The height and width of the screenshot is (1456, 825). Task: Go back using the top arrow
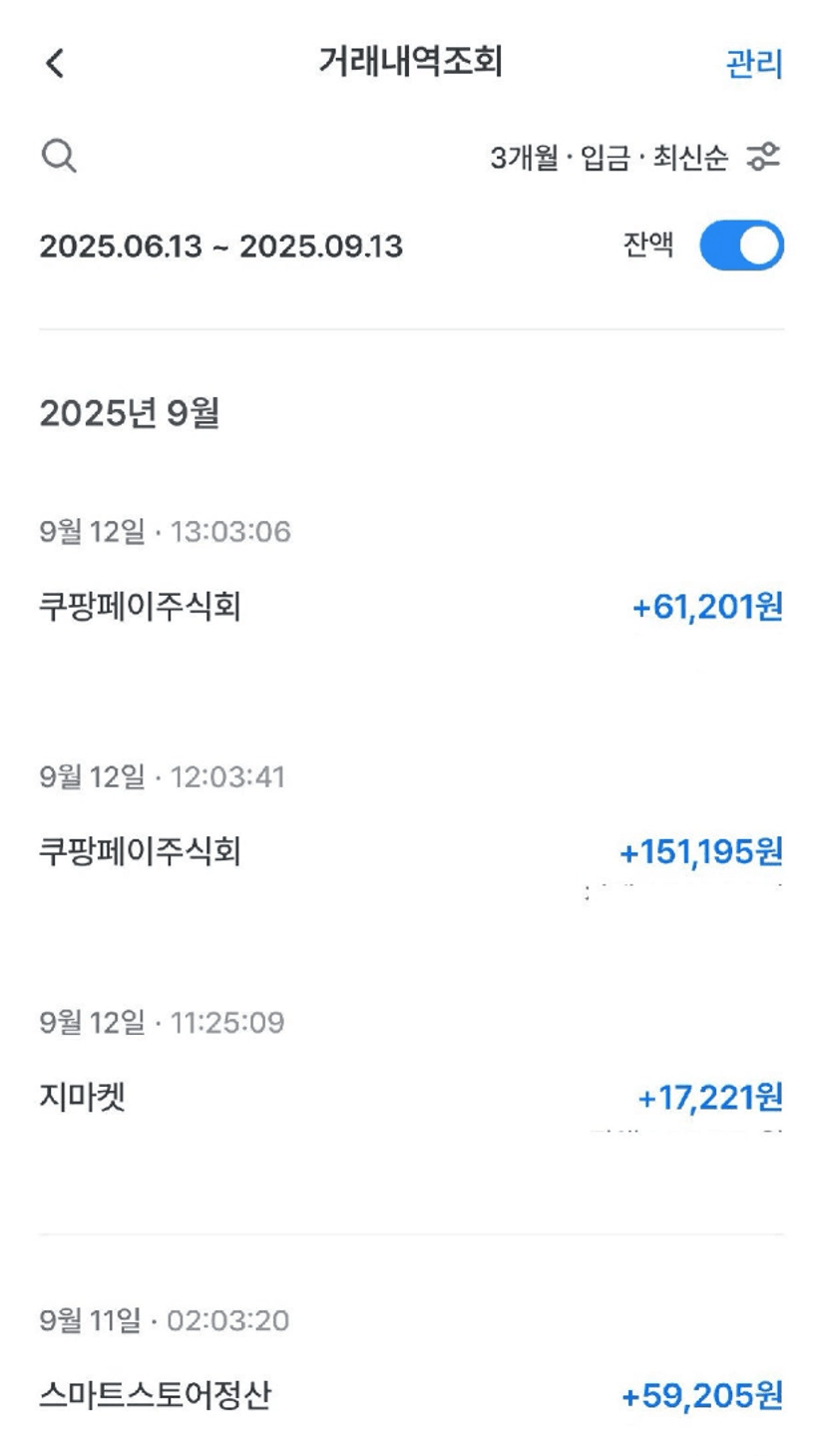[x=55, y=64]
